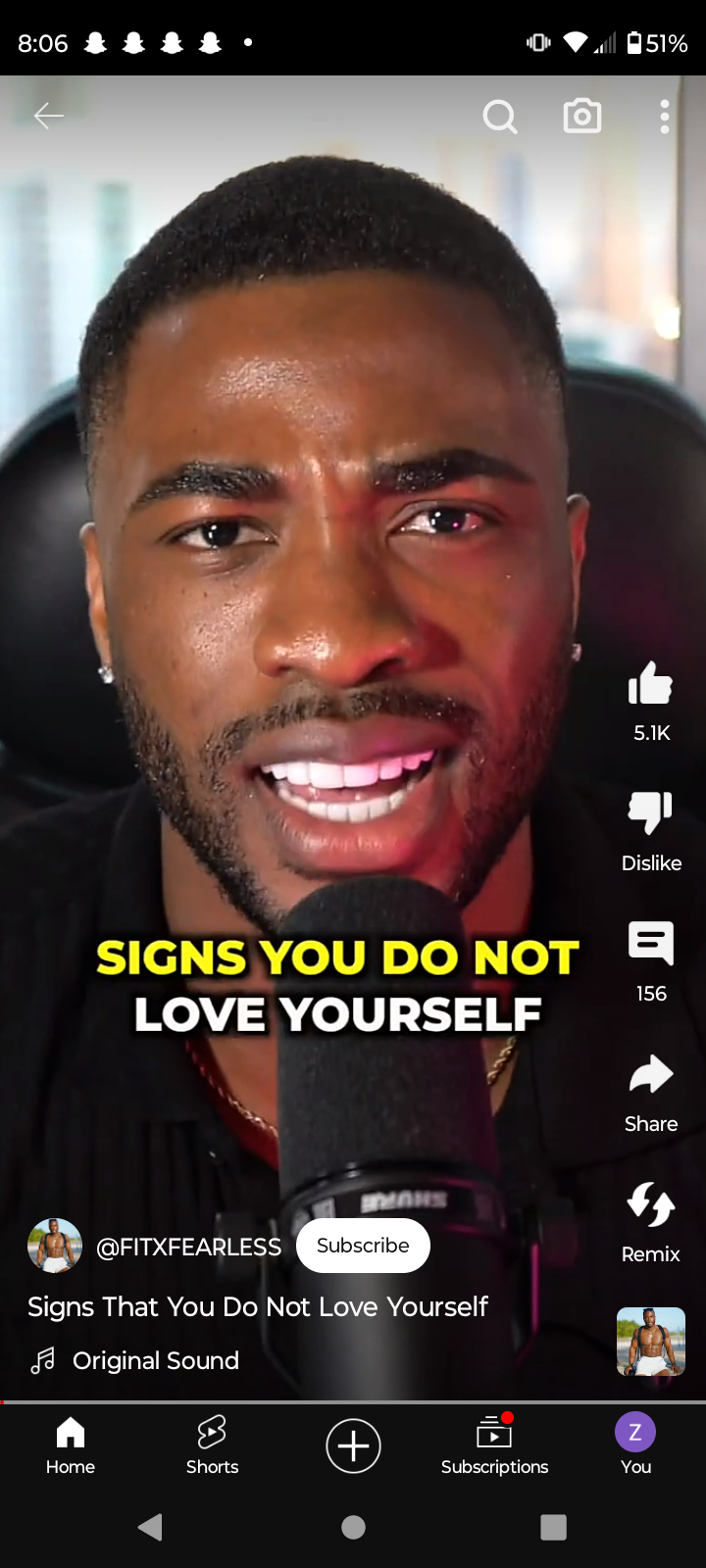
Task: Tap the system back button
Action: (x=151, y=1527)
